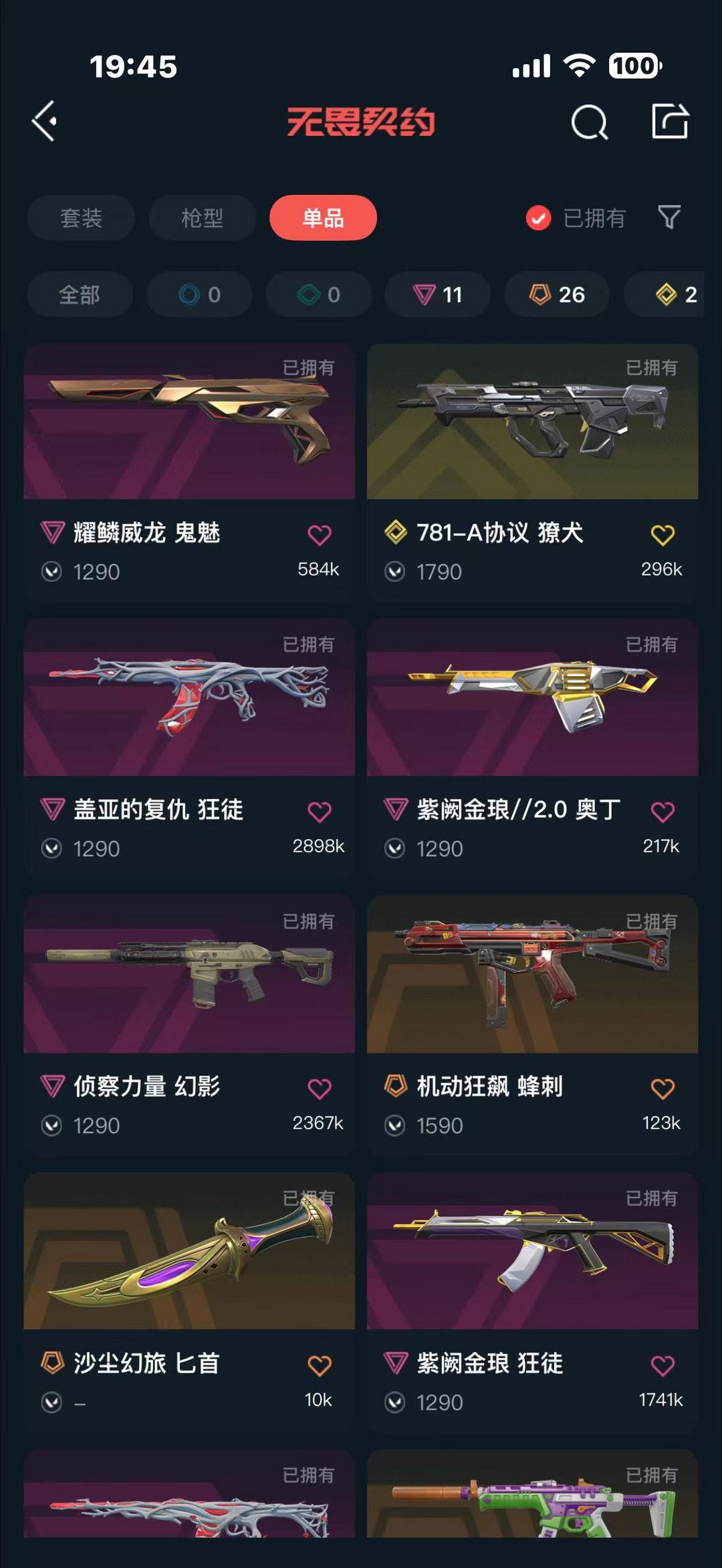Select the 全部 rarity chip
This screenshot has height=1568, width=722.
80,294
